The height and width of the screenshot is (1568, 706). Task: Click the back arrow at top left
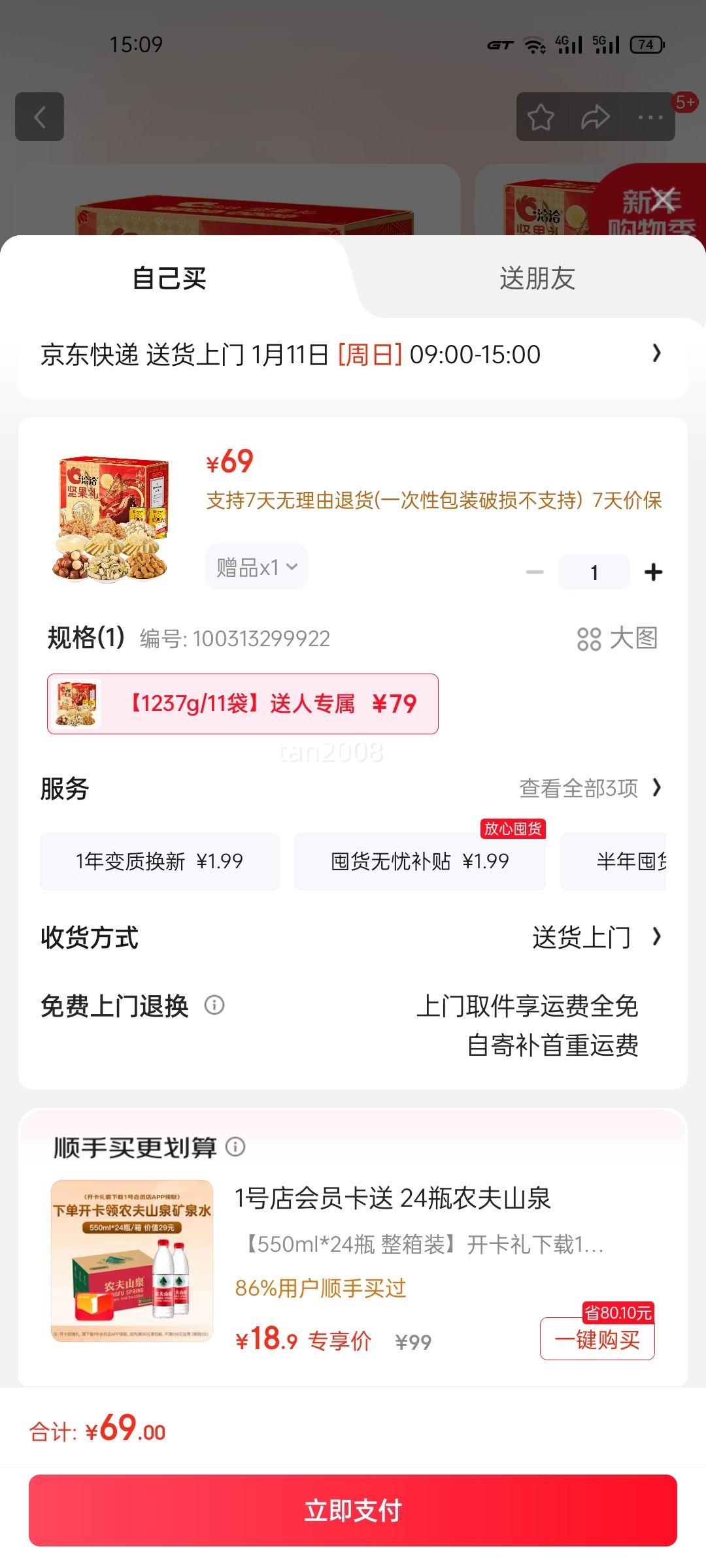click(39, 116)
